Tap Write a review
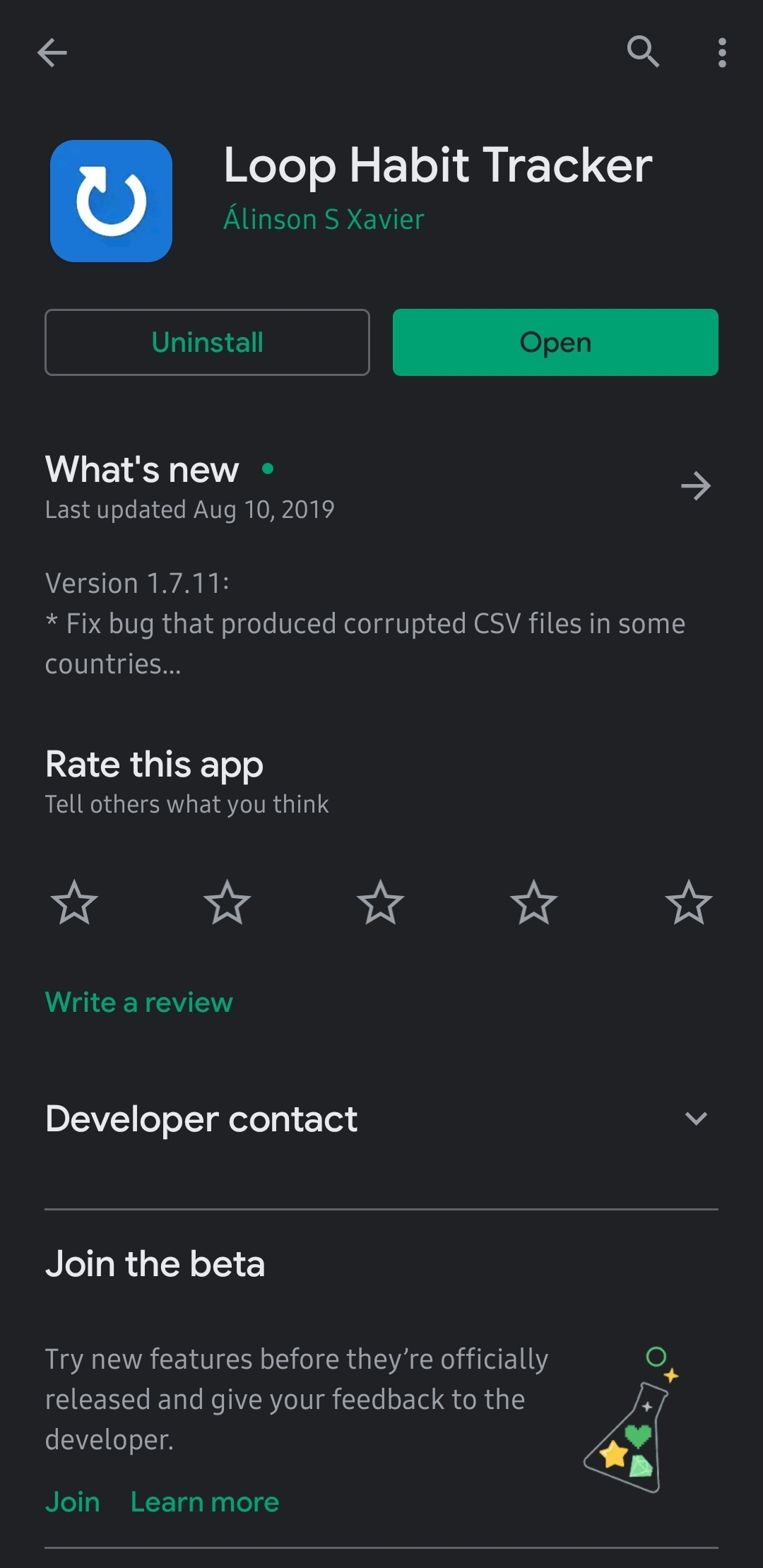 point(139,1003)
